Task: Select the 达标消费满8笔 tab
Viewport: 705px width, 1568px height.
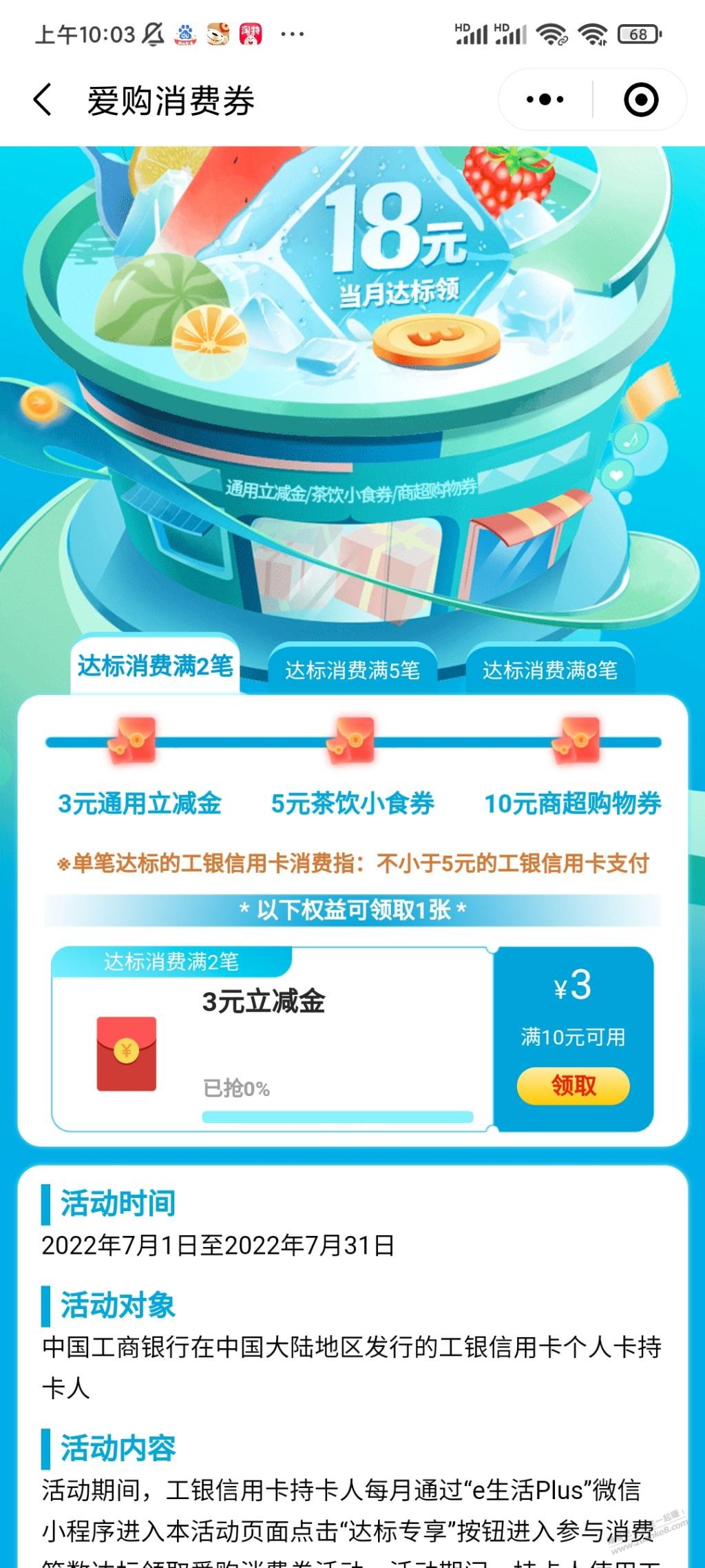Action: [x=549, y=669]
